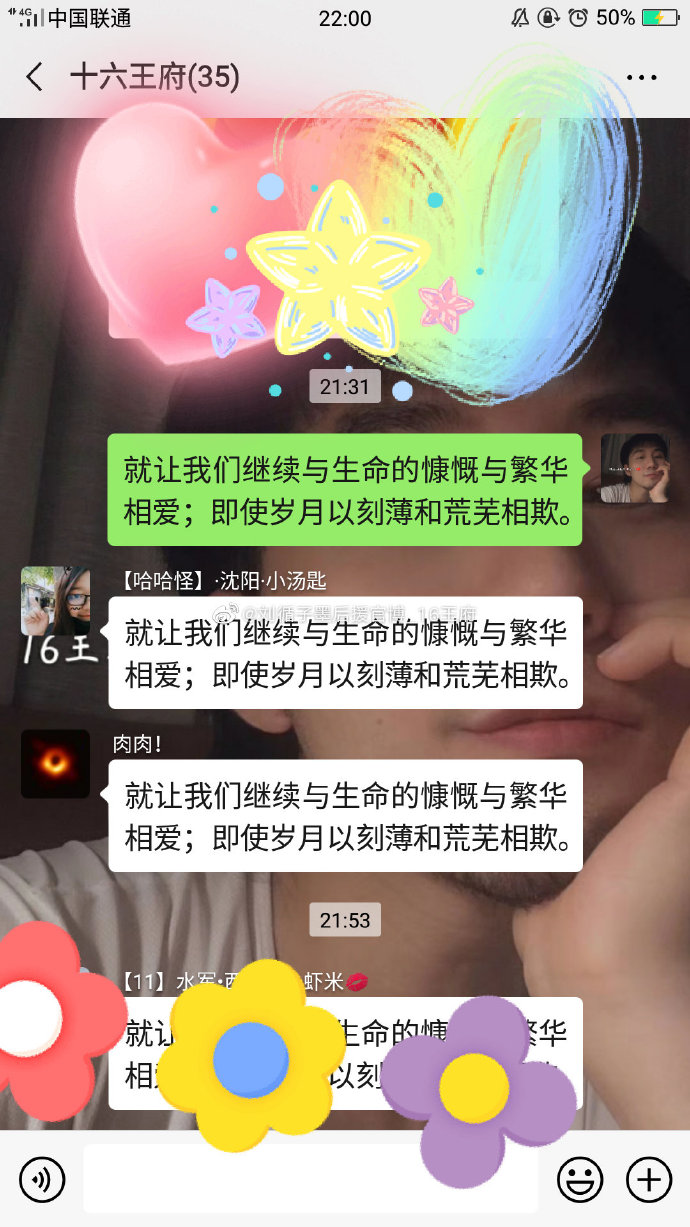Open your own avatar beside the green message

[x=634, y=468]
